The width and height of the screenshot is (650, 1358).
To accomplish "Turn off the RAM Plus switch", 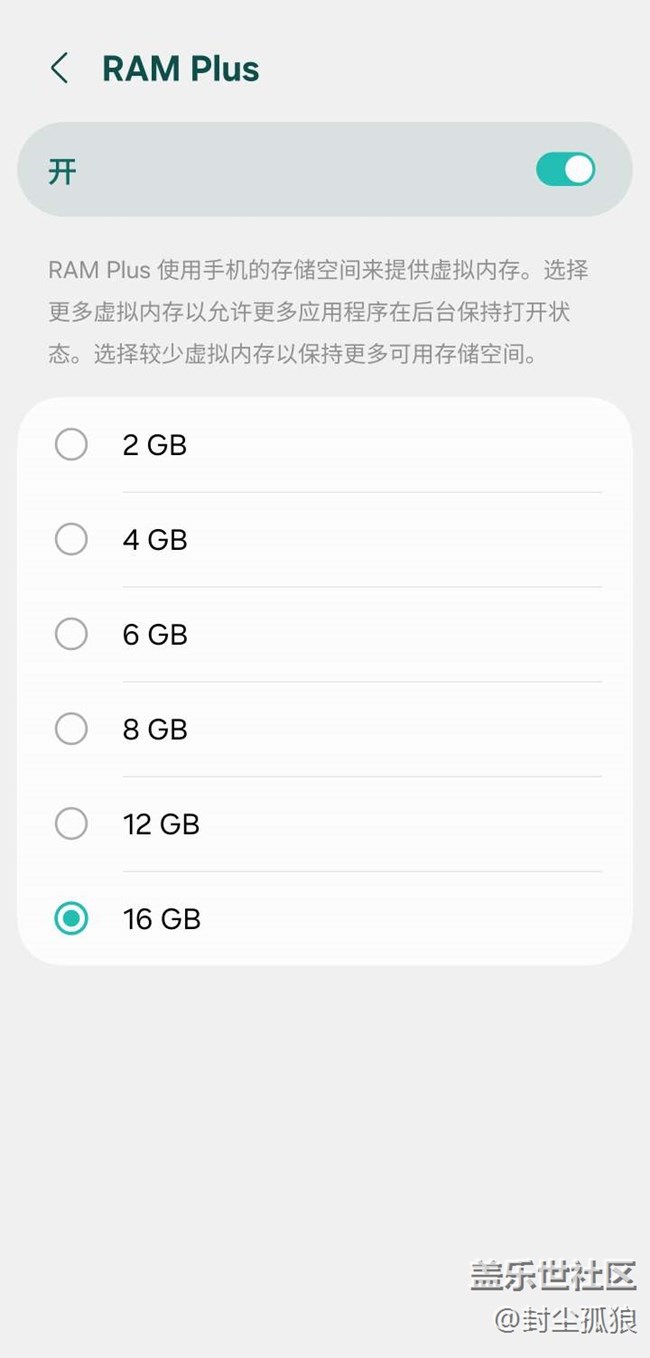I will tap(565, 169).
